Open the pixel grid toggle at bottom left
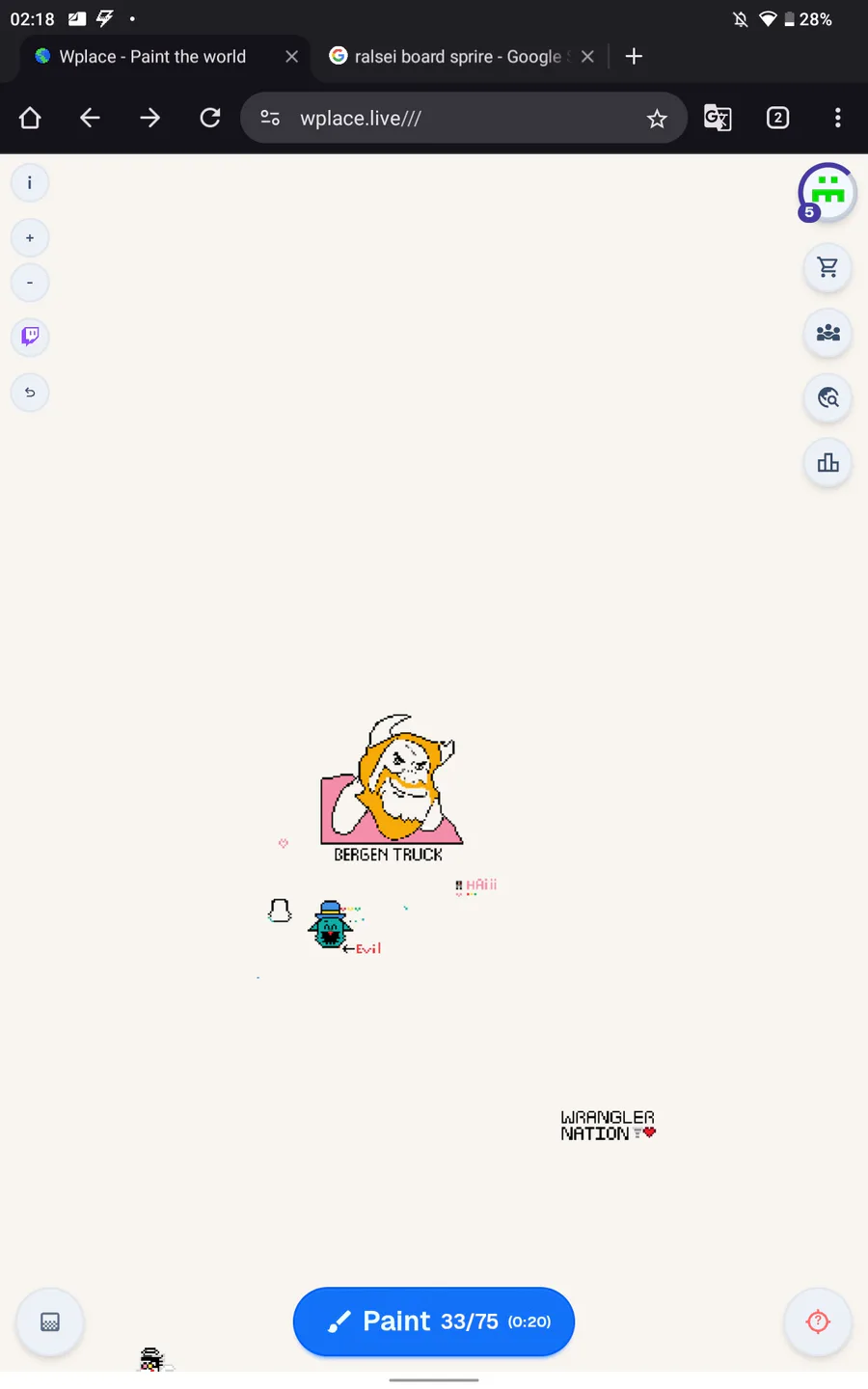The height and width of the screenshot is (1389, 868). 50,1322
